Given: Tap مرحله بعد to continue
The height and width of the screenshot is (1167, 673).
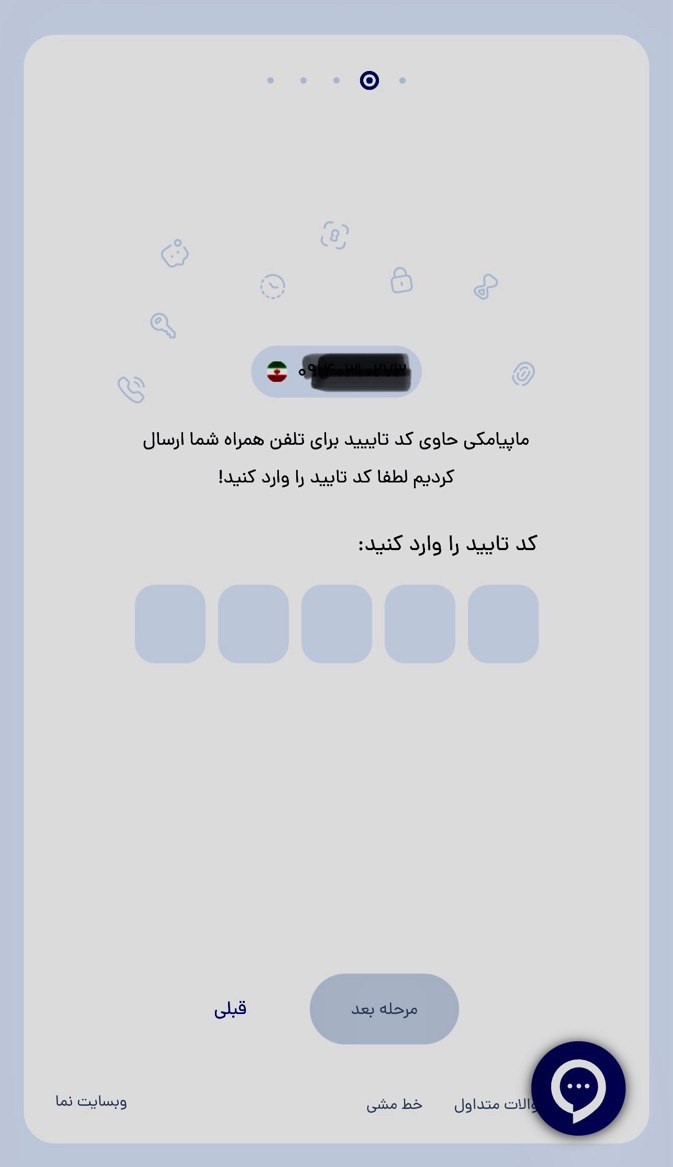Looking at the screenshot, I should click(x=384, y=1009).
